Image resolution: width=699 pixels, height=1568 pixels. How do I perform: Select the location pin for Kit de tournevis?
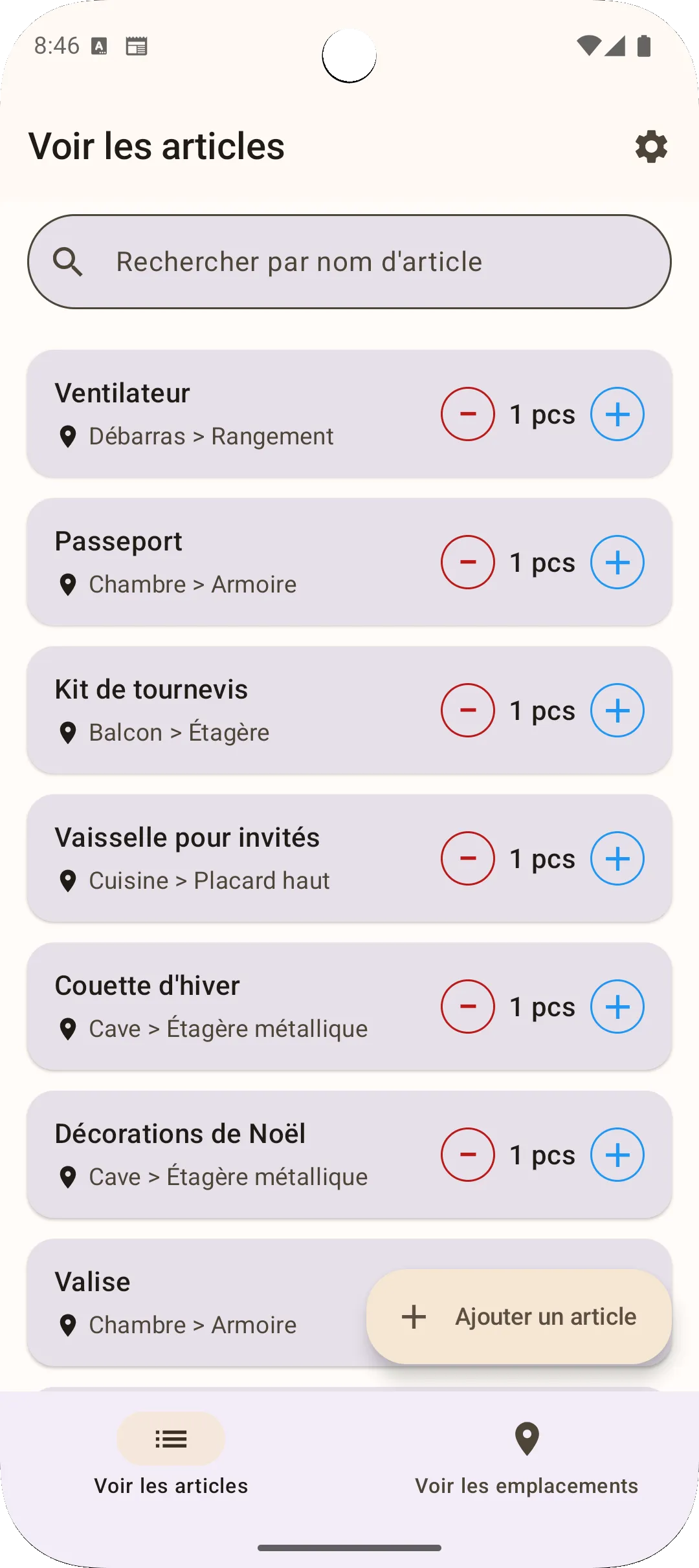click(x=69, y=732)
